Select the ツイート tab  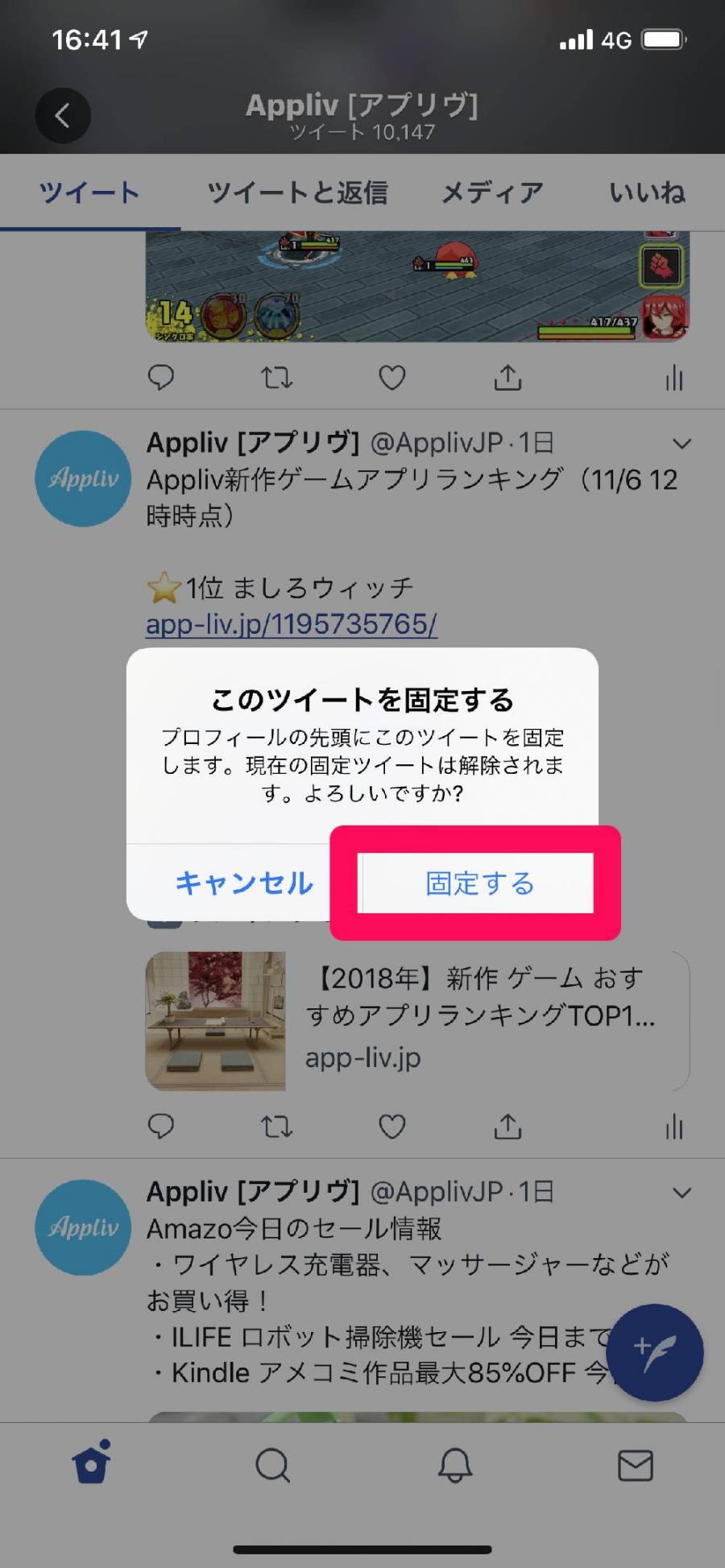(x=89, y=192)
